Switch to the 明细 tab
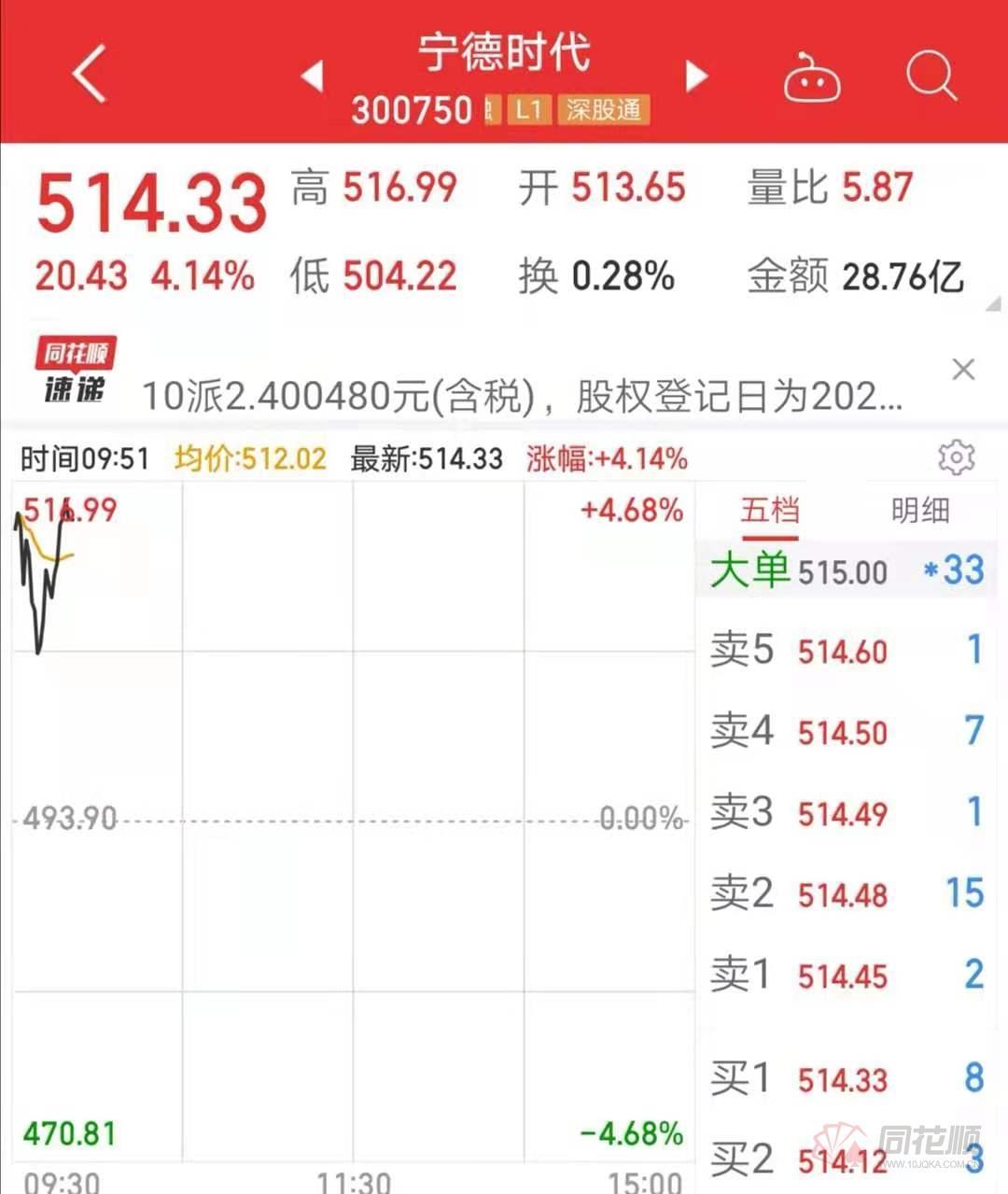 coord(919,511)
